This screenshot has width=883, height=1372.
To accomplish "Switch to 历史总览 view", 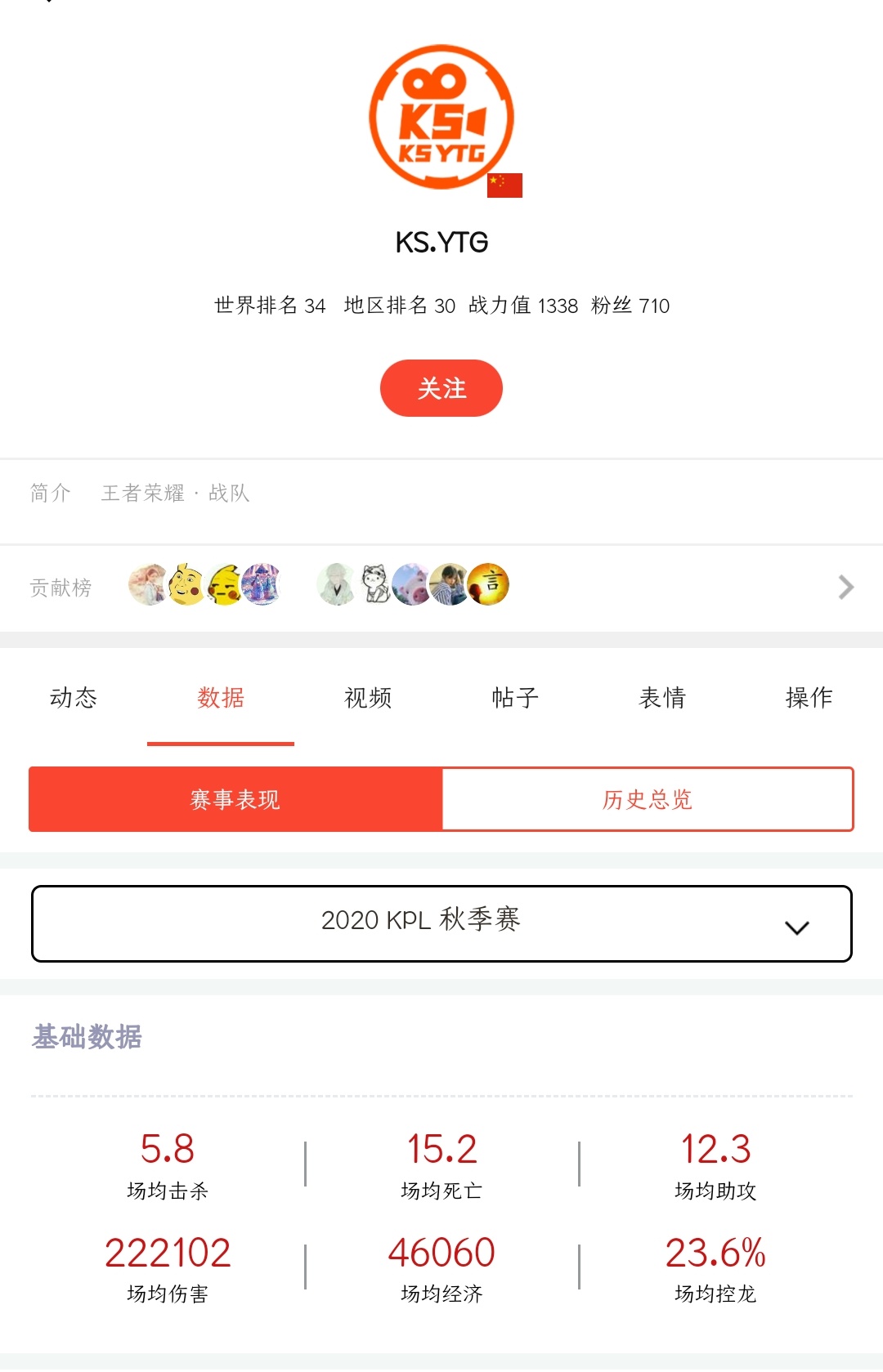I will click(x=648, y=799).
